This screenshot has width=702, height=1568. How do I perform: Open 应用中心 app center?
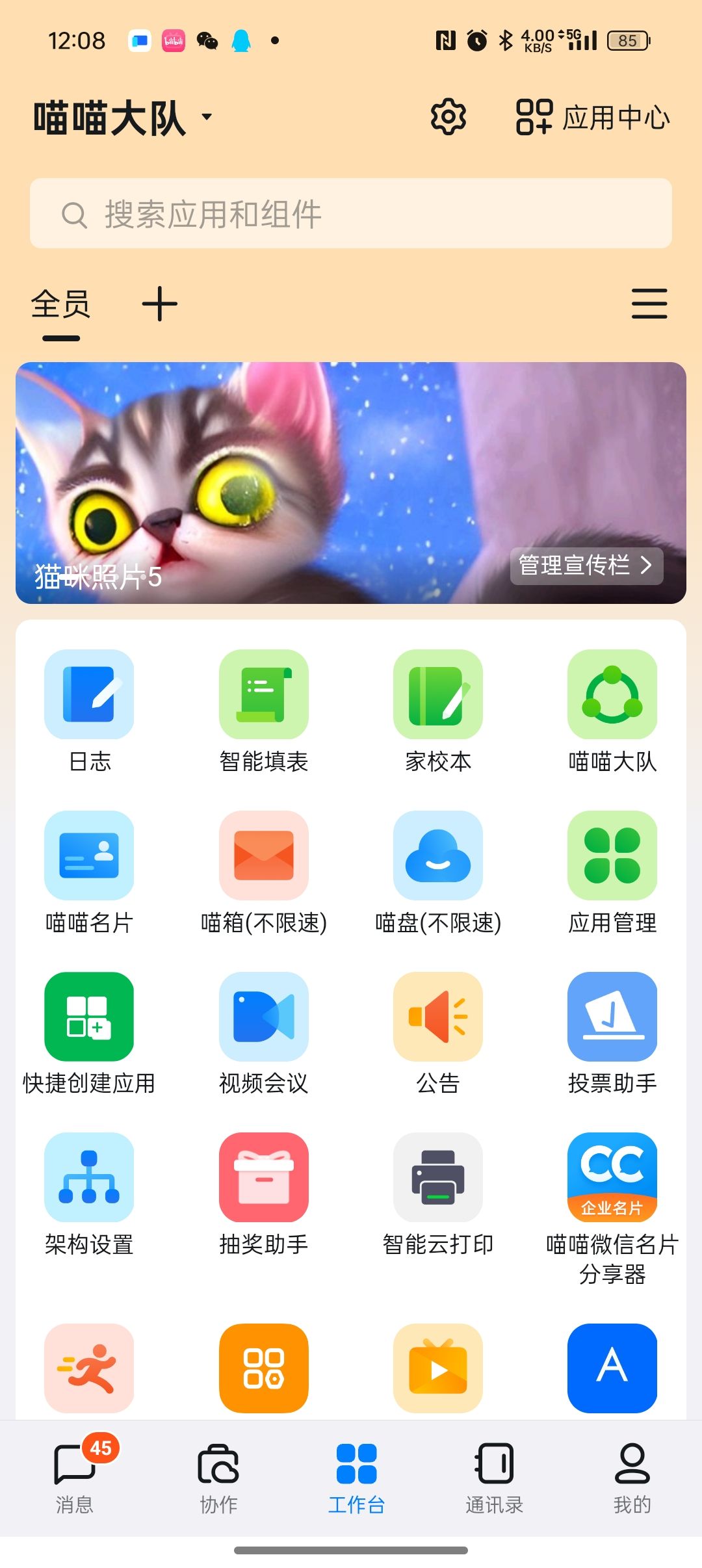(x=592, y=117)
